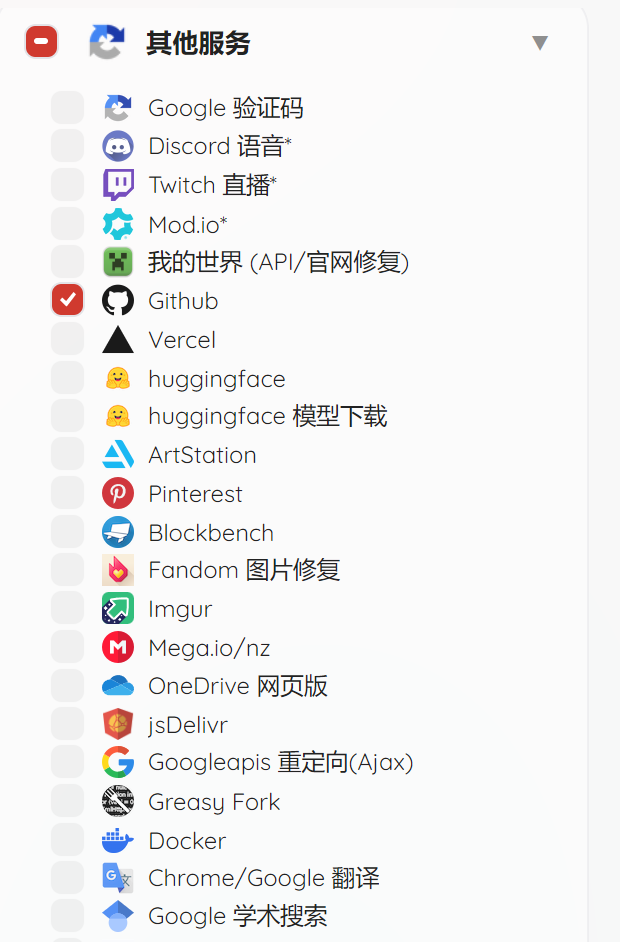Check Fandom 图片修复 option
The image size is (620, 942).
[68, 570]
